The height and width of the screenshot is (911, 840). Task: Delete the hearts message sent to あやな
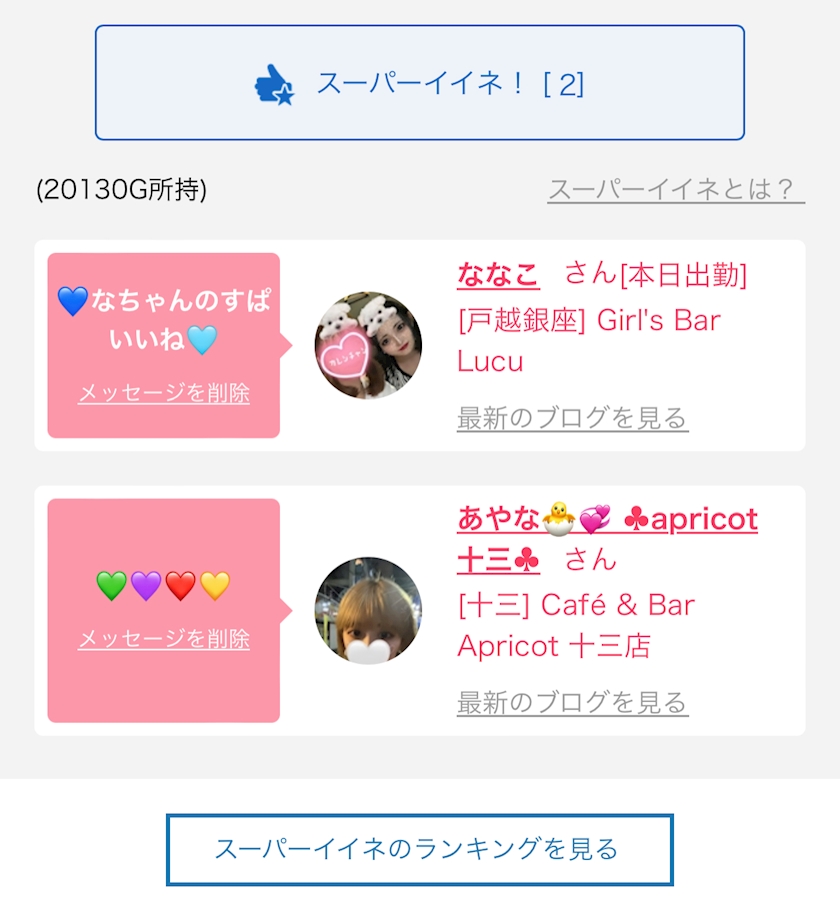pos(164,638)
